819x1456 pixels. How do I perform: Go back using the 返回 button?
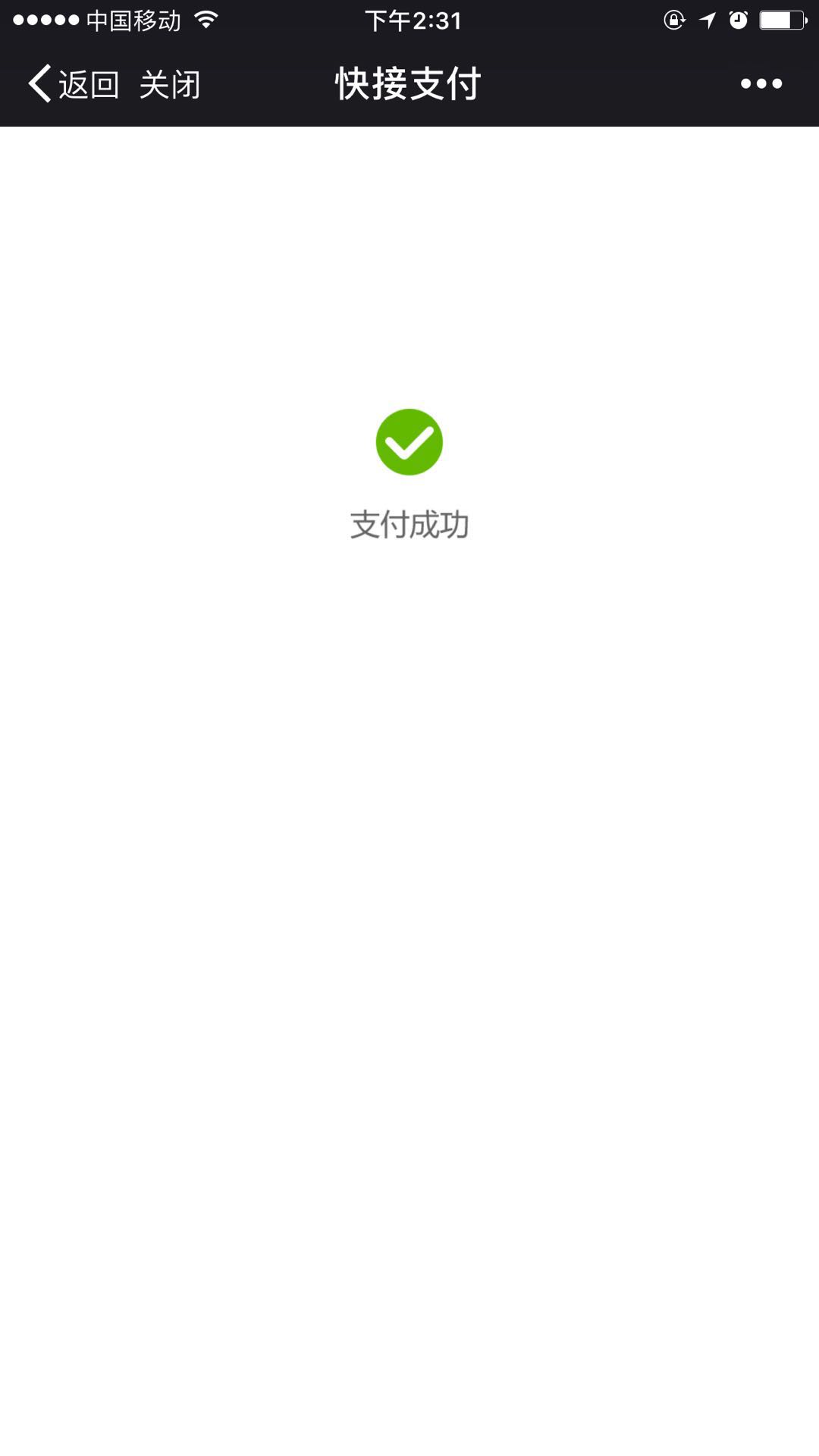click(74, 84)
